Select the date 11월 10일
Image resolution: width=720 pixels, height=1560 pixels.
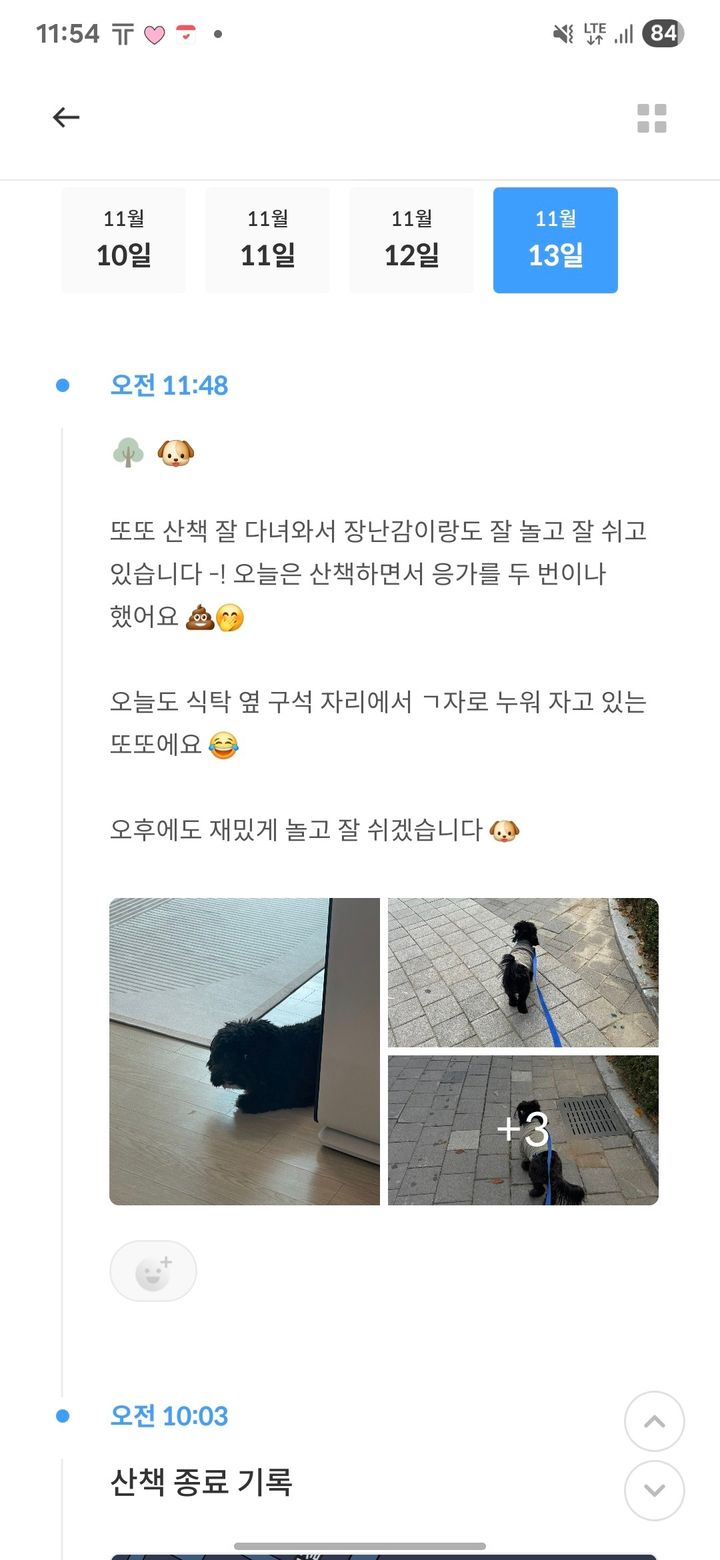[x=124, y=240]
